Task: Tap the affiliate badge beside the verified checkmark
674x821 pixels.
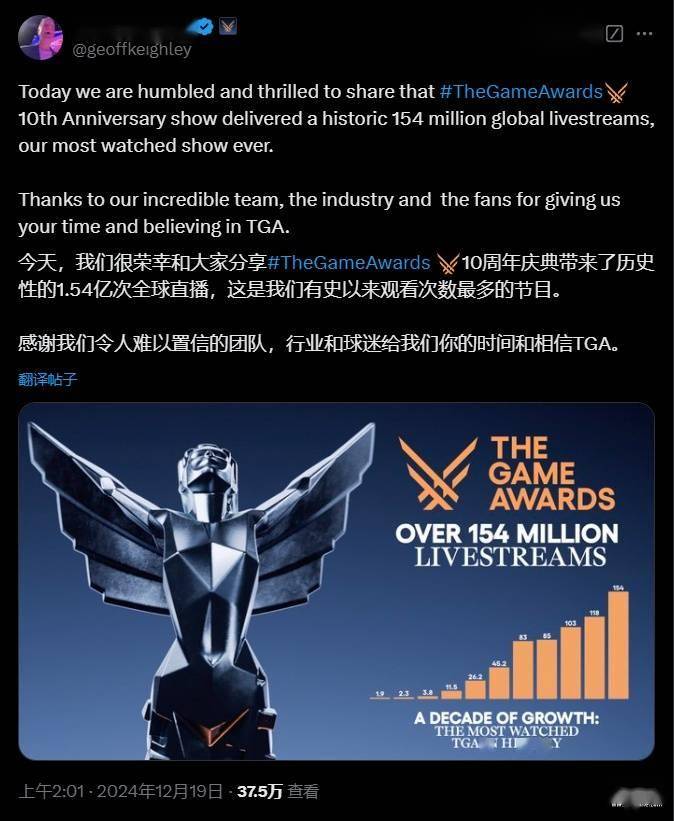Action: 228,27
